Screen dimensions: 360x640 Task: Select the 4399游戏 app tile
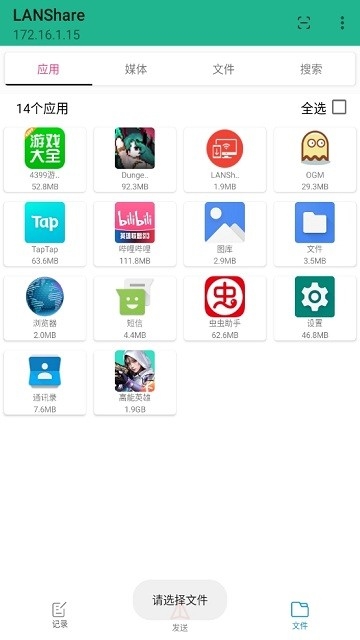(x=45, y=160)
